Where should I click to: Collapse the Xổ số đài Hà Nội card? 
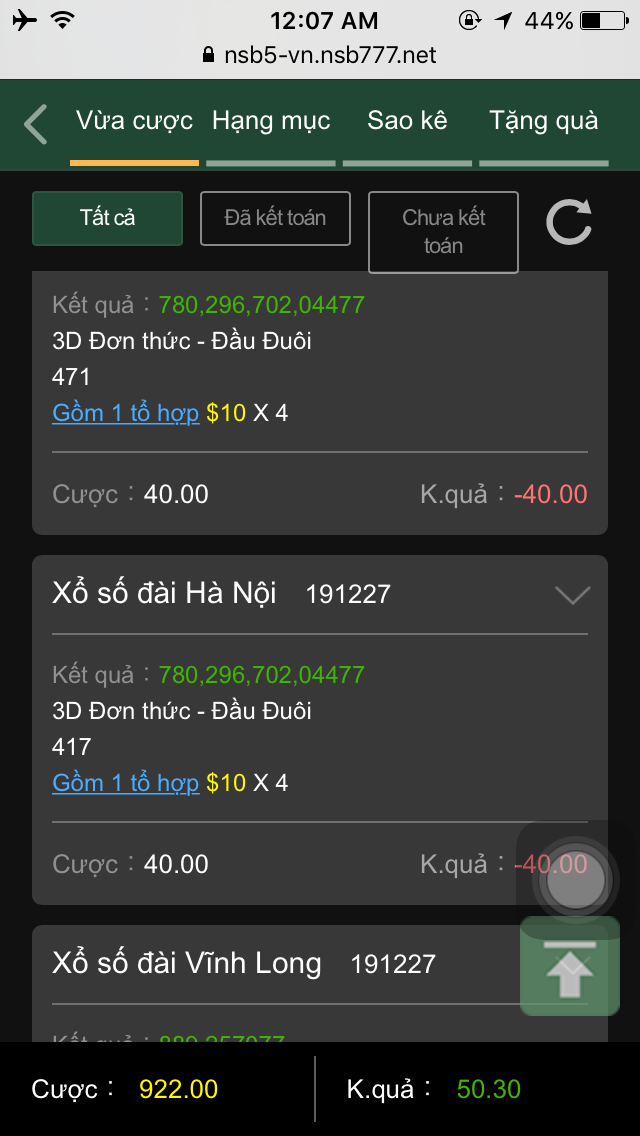[572, 595]
